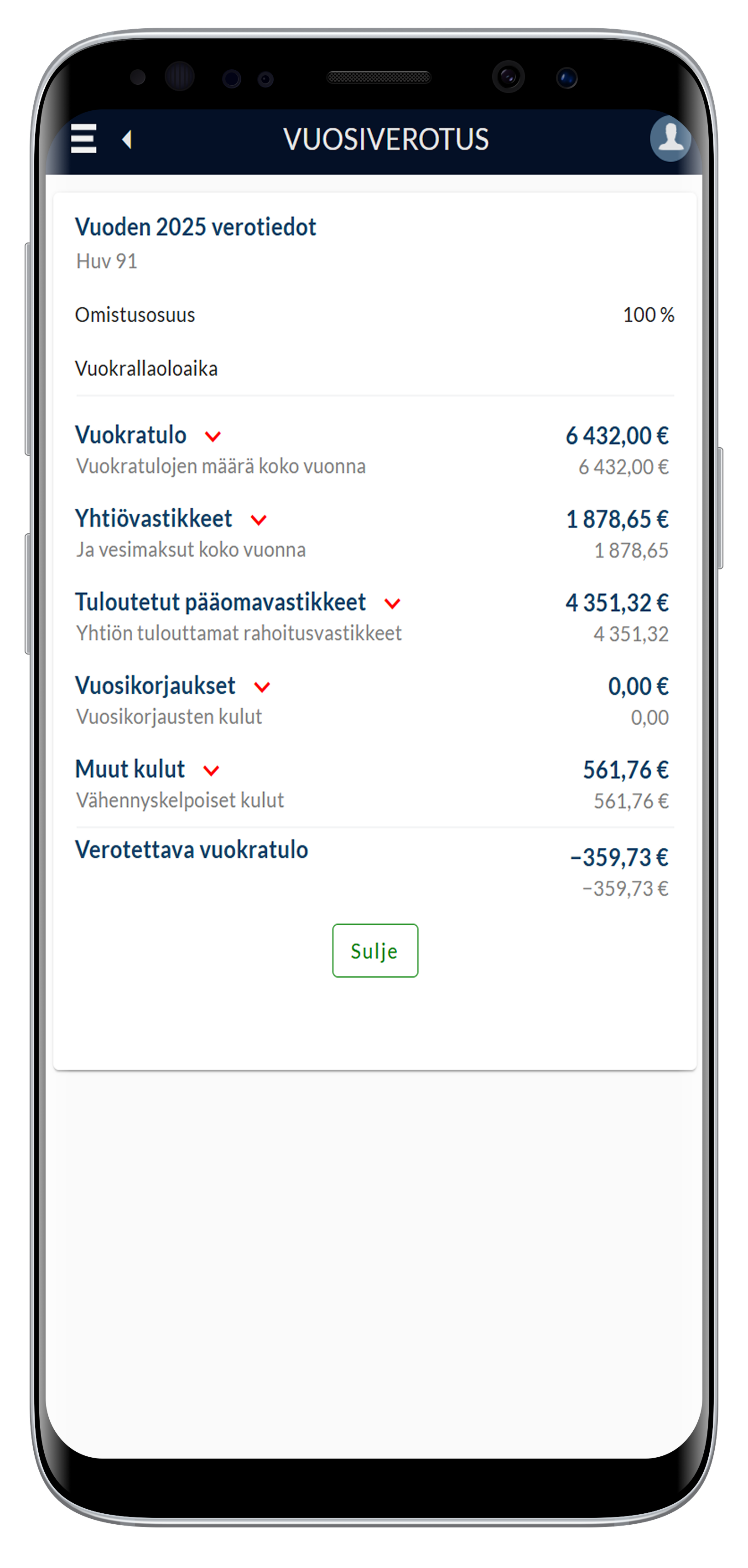748x1568 pixels.
Task: Tap the back arrow in the header
Action: [x=128, y=139]
